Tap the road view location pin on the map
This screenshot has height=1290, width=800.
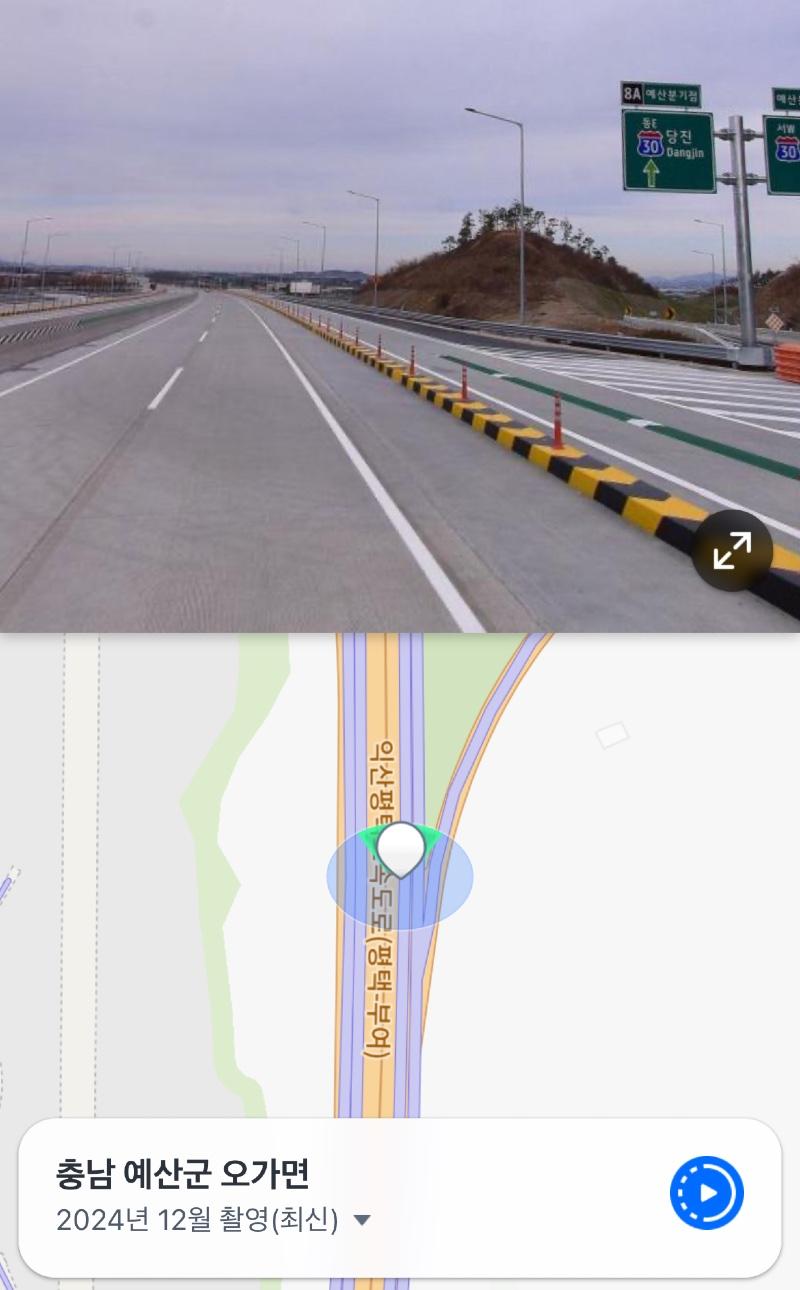tap(401, 850)
